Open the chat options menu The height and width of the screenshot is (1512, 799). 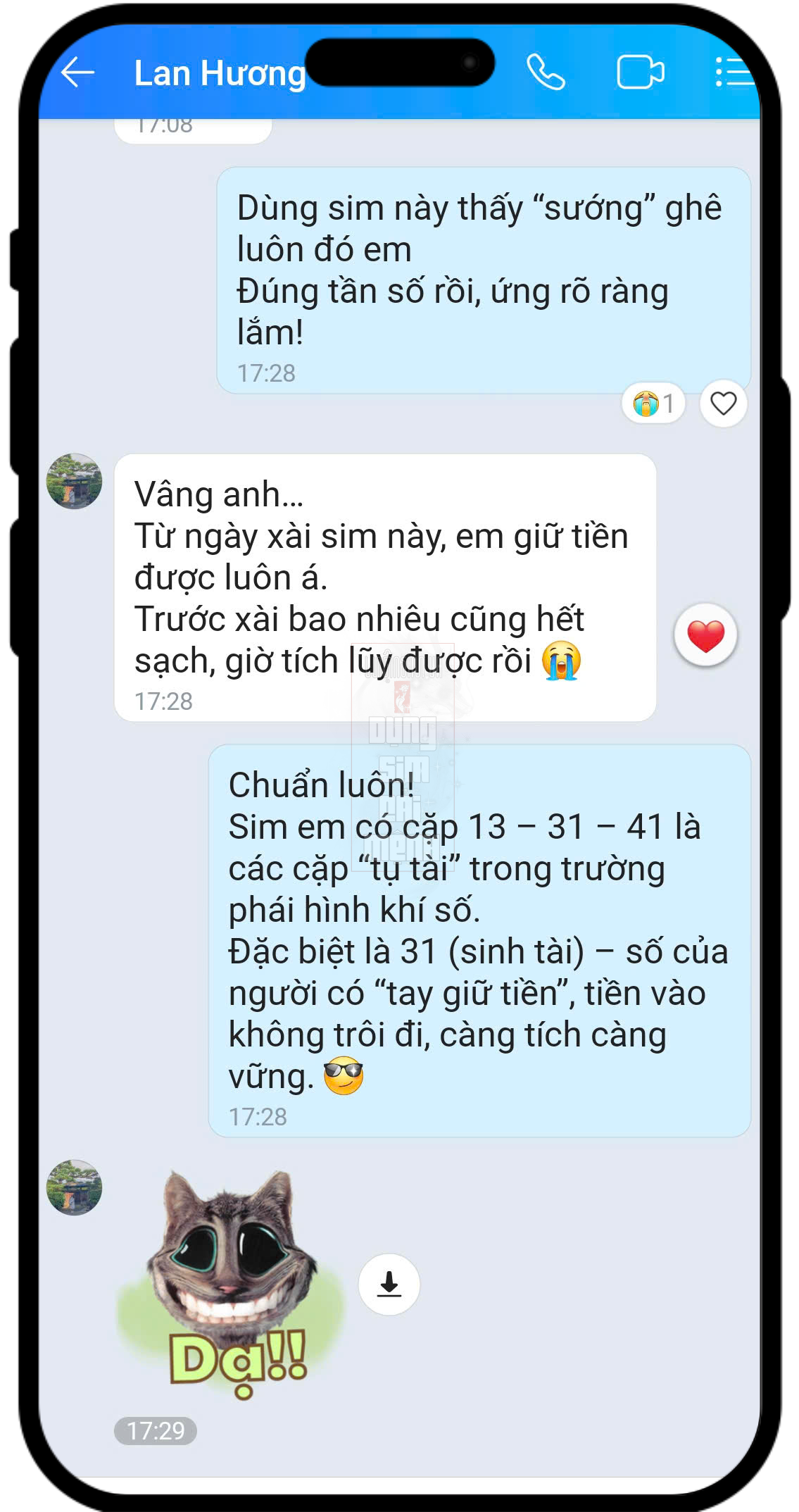pyautogui.click(x=734, y=73)
